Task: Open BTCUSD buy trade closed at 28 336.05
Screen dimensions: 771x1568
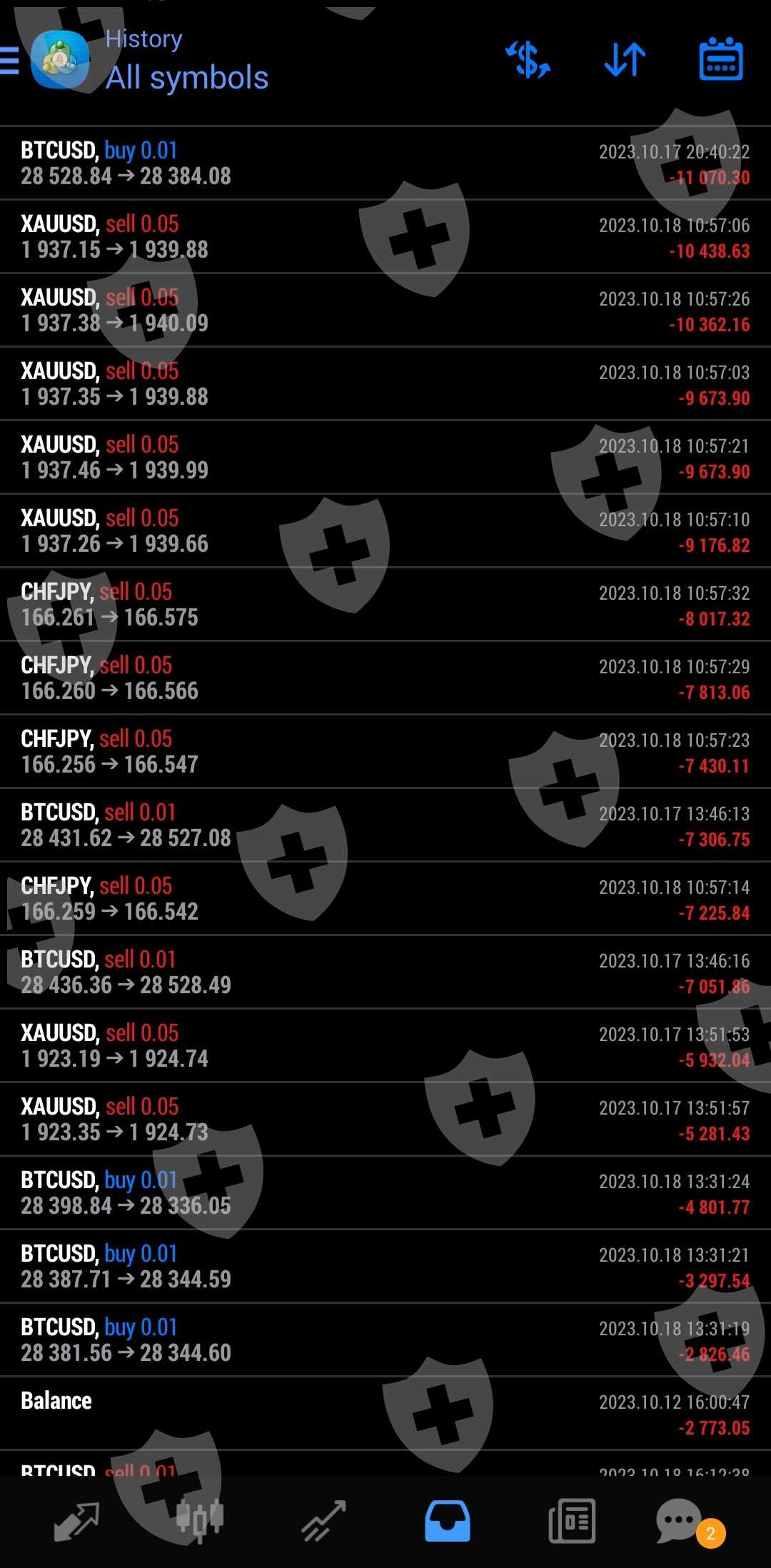Action: tap(385, 1193)
